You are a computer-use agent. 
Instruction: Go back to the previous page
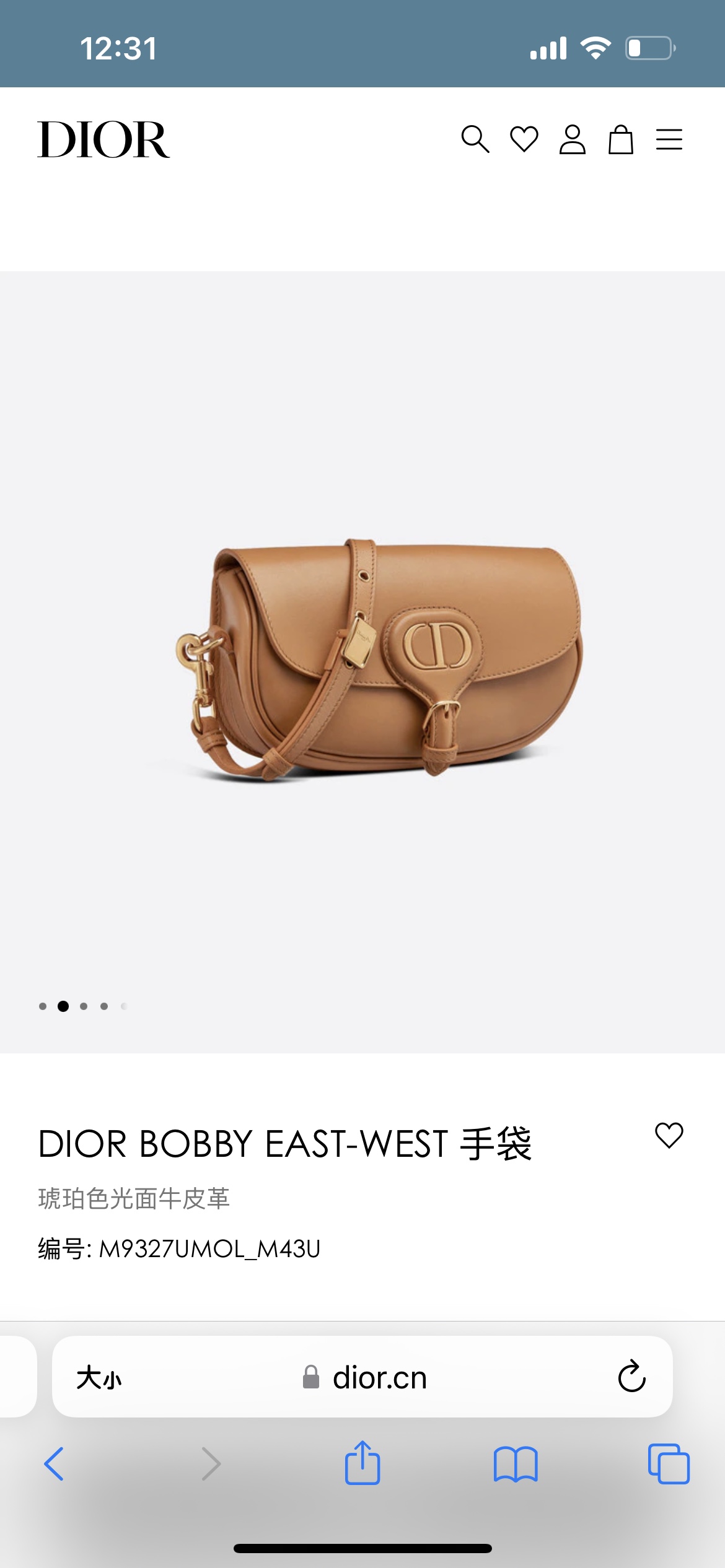(54, 1464)
